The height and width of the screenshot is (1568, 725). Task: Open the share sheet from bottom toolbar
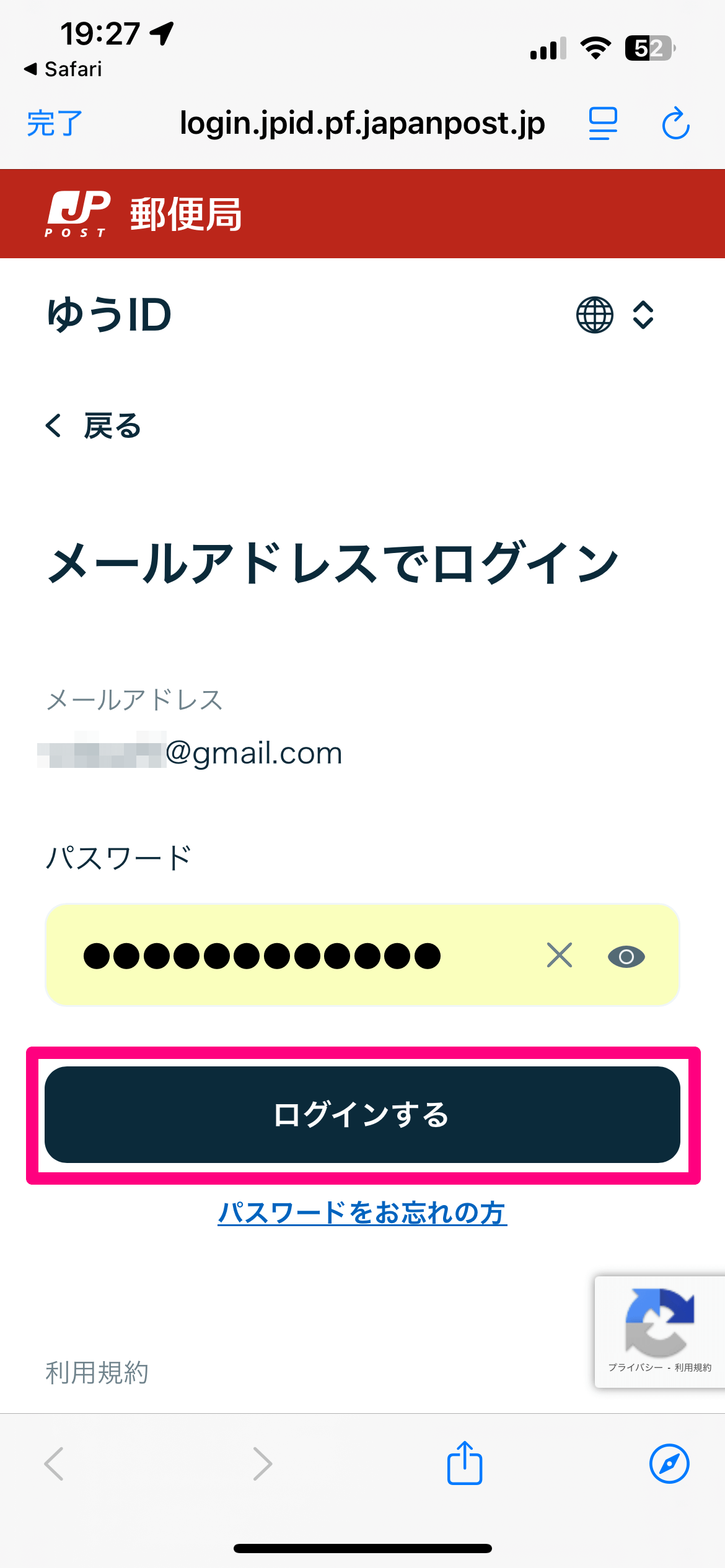click(465, 1463)
